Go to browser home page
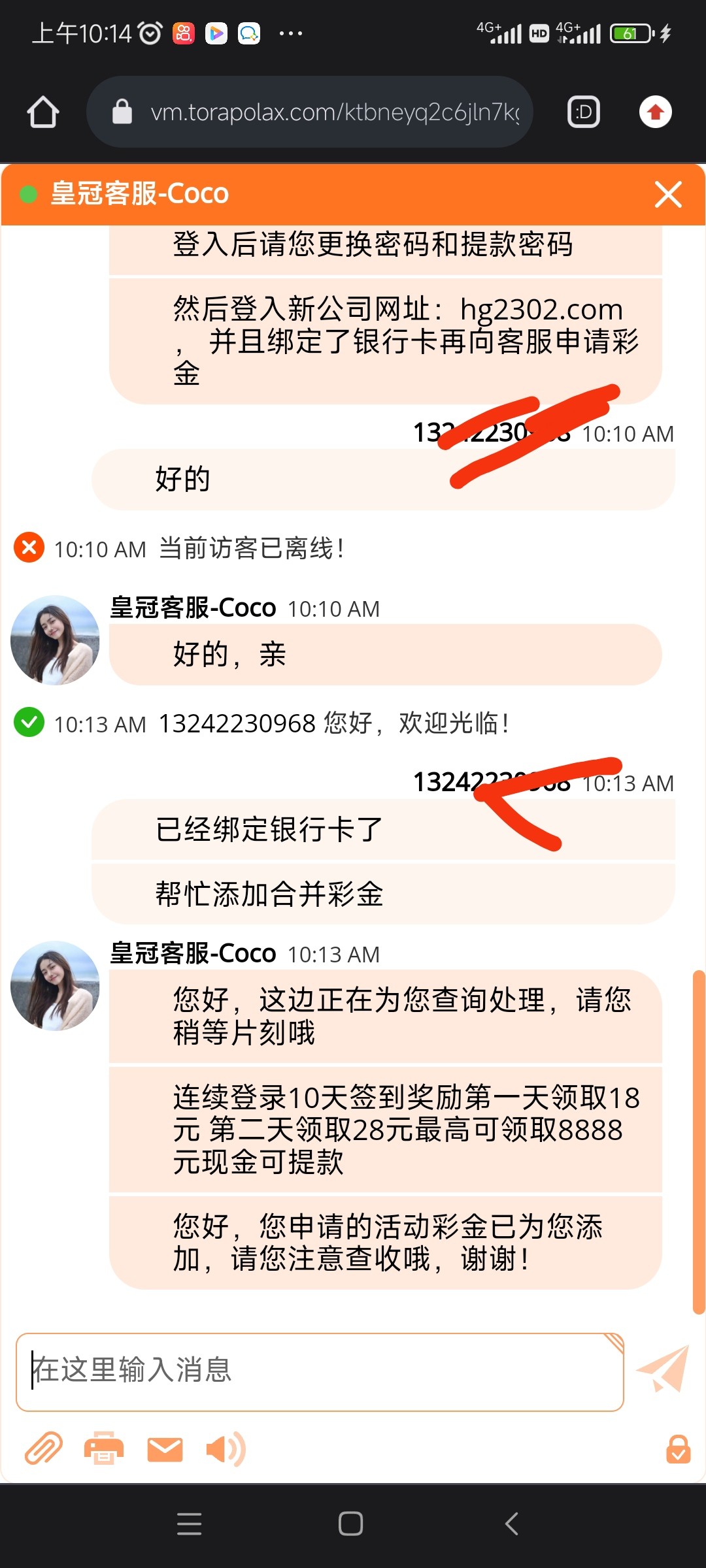This screenshot has height=1568, width=706. [43, 112]
